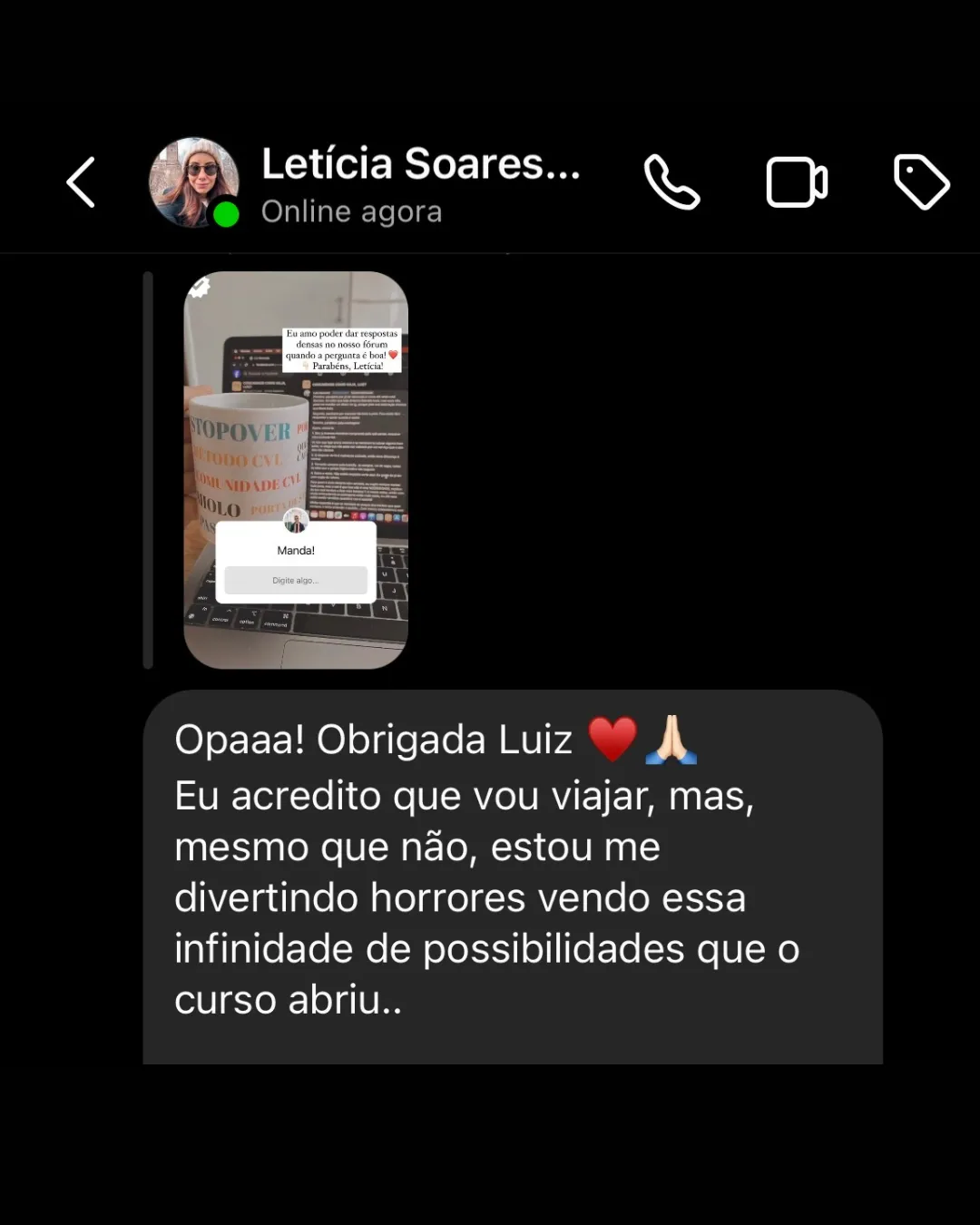Viewport: 980px width, 1225px height.
Task: Start a video call with Letícia
Action: tap(797, 182)
